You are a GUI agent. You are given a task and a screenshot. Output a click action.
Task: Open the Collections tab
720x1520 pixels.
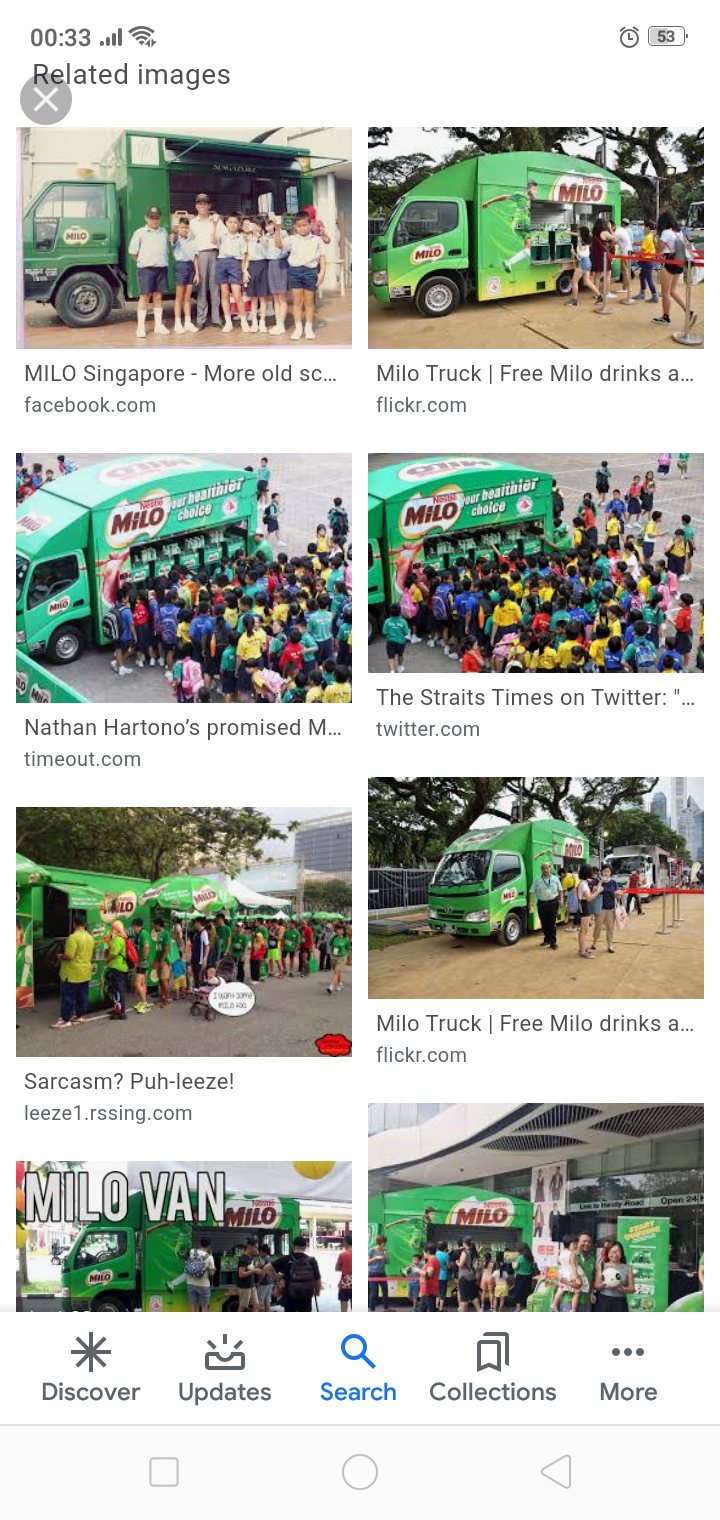point(493,1369)
